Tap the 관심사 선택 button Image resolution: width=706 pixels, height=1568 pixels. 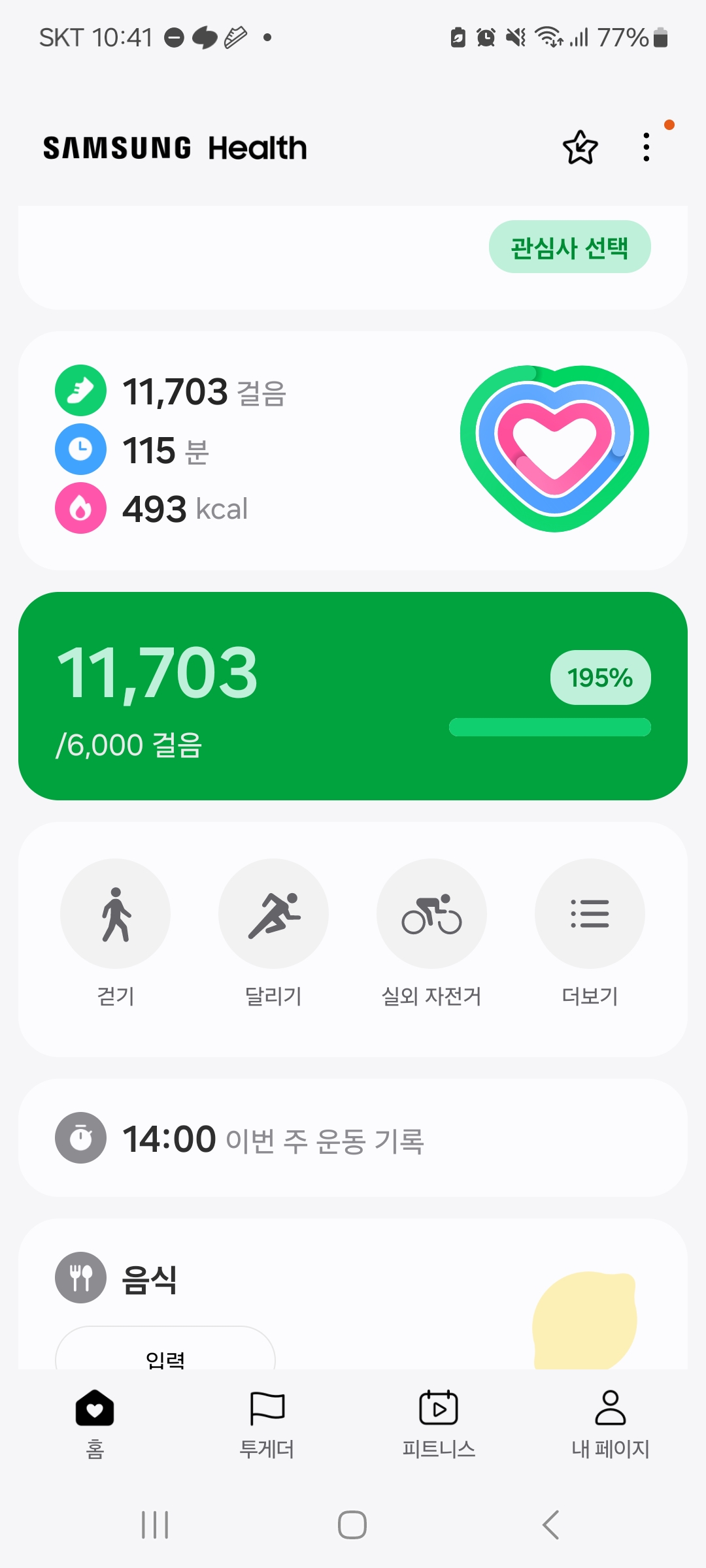pos(569,247)
